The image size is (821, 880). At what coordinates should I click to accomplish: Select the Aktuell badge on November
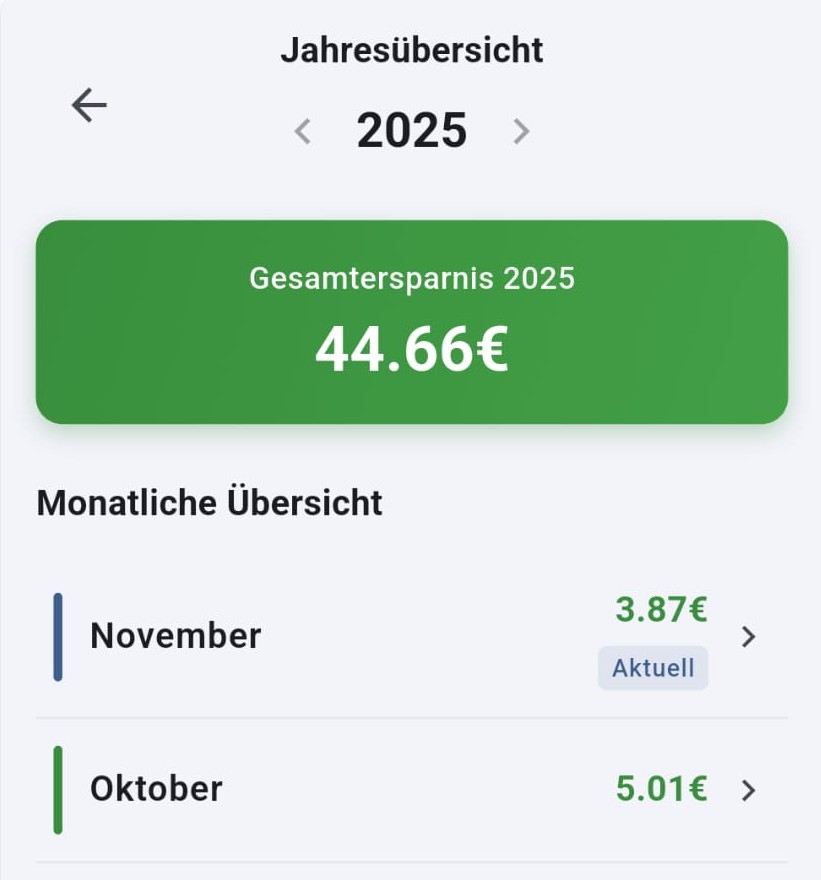652,669
